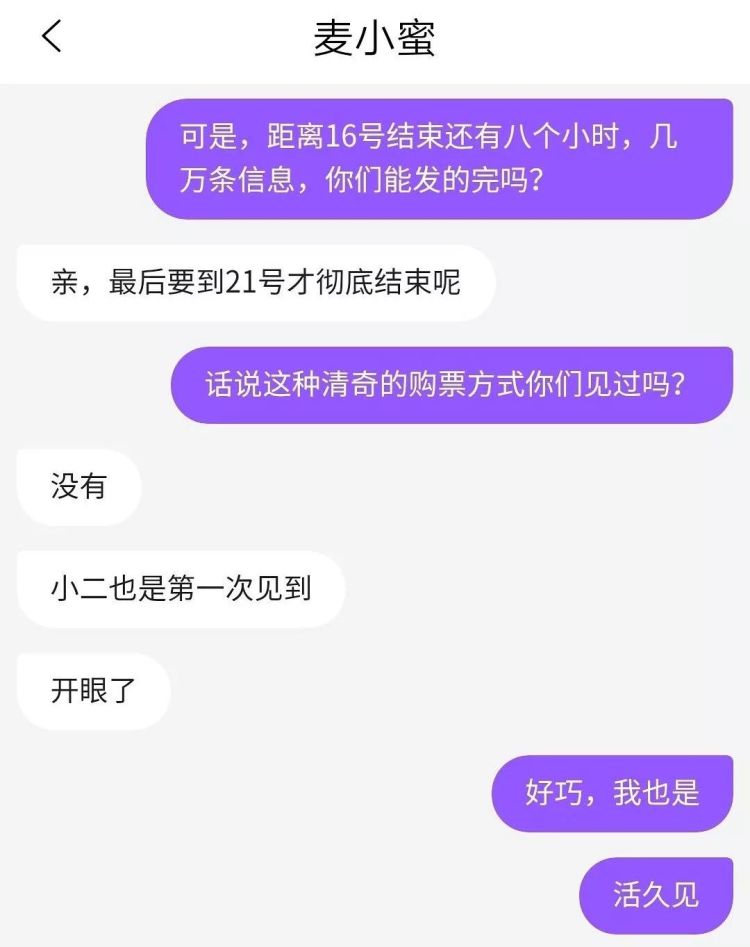Click the 麦小蜜 contact name text
Screen dimensions: 750x947
[375, 35]
